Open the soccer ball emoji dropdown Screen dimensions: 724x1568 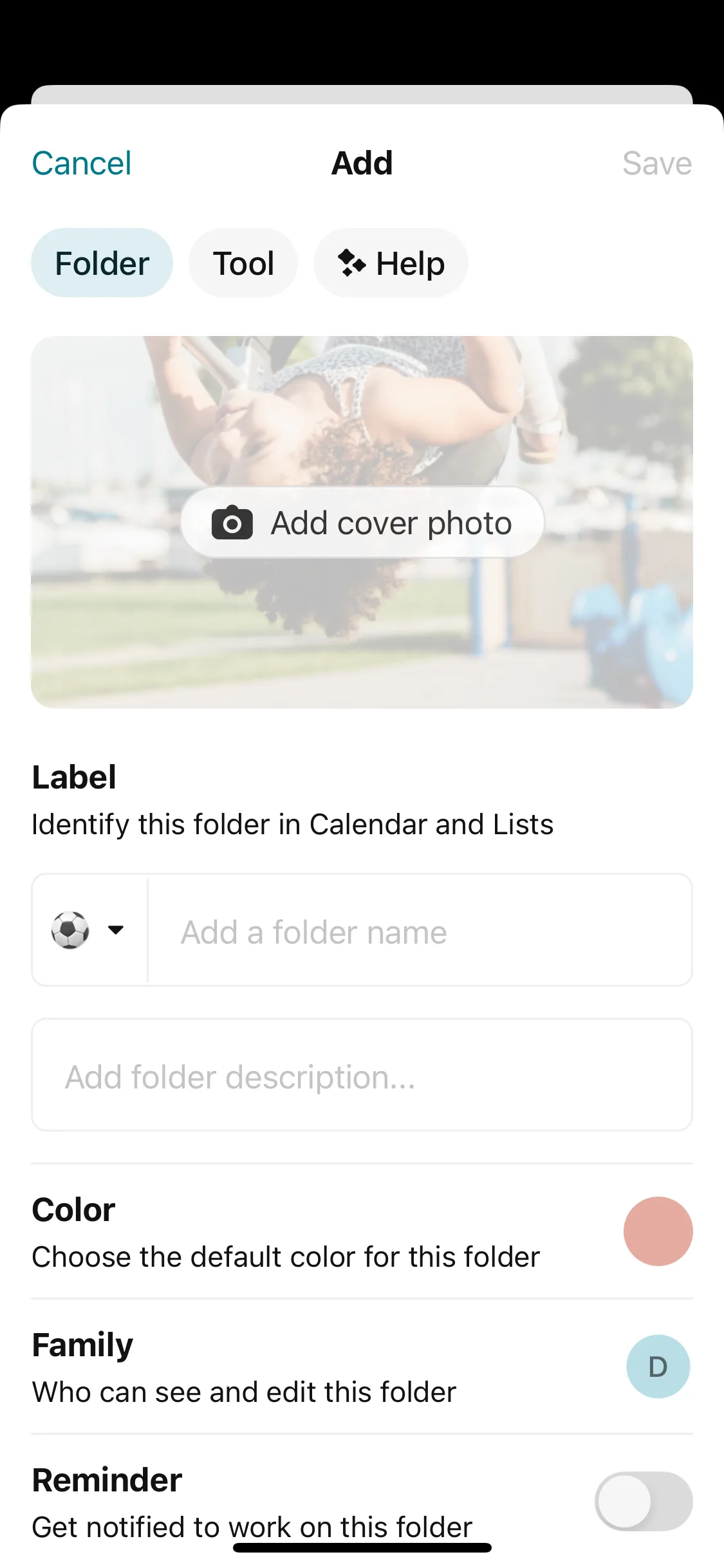pyautogui.click(x=89, y=930)
